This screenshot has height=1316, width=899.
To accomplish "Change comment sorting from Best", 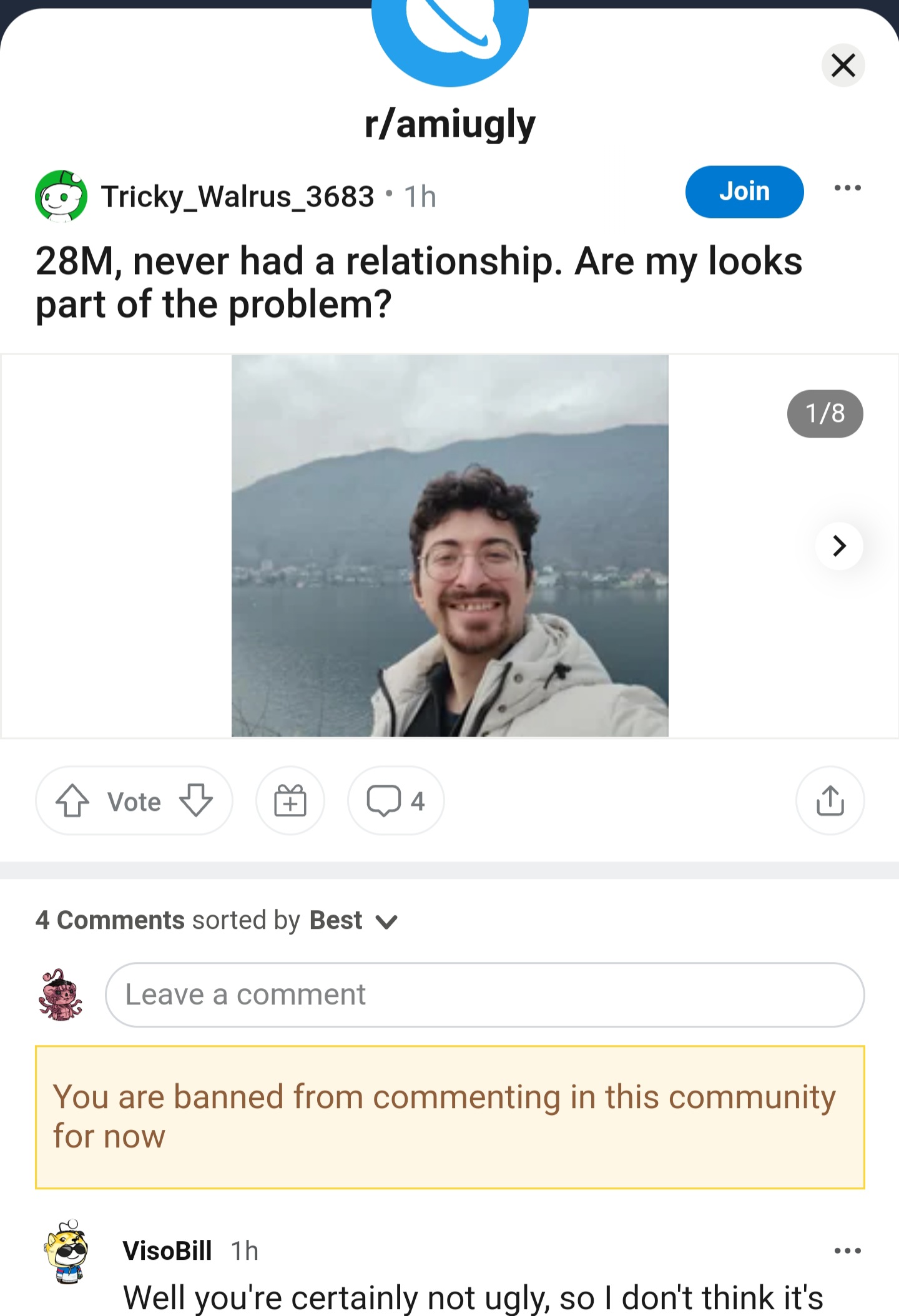I will (x=353, y=921).
